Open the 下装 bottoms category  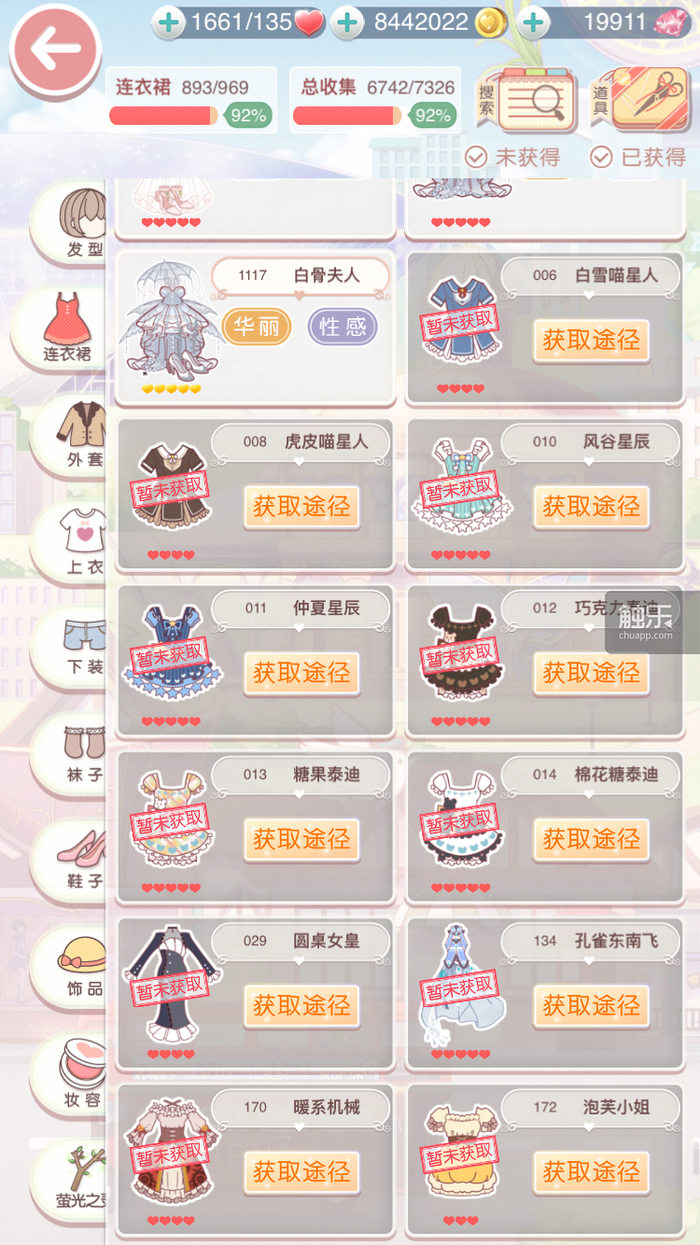(x=82, y=646)
